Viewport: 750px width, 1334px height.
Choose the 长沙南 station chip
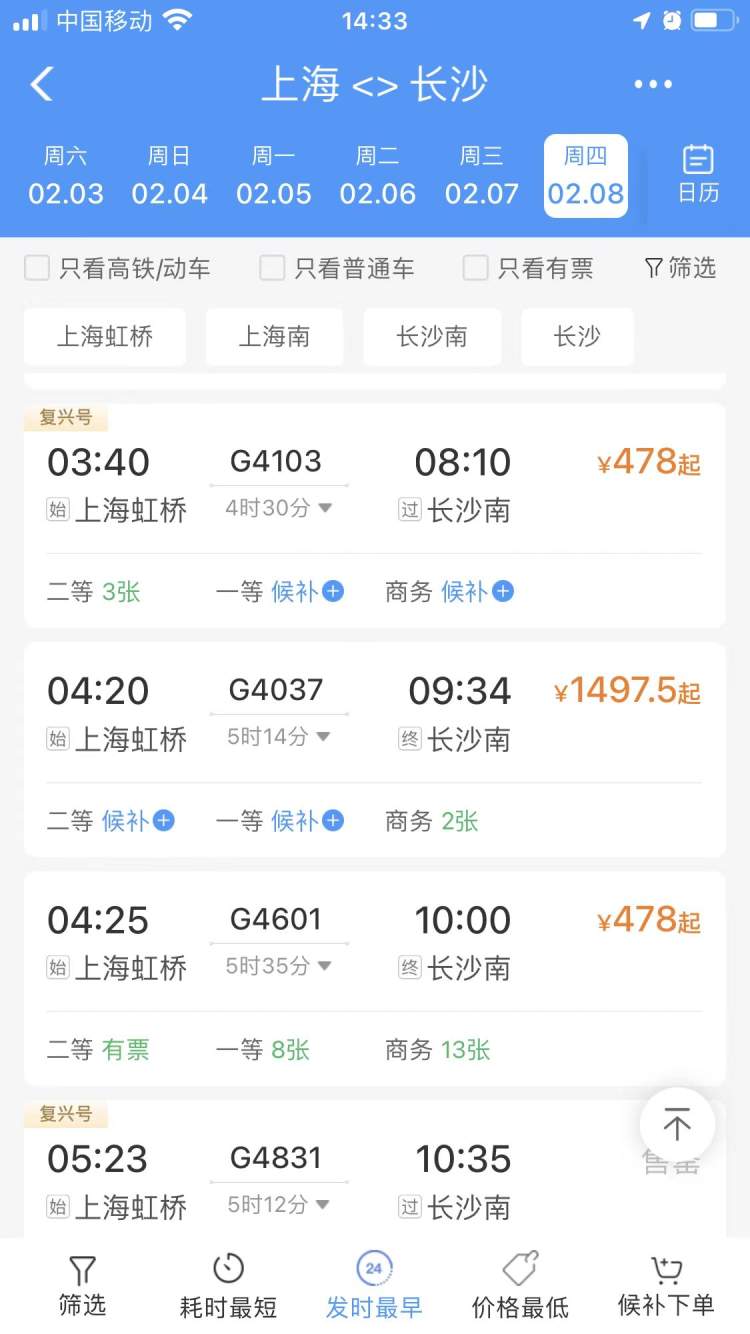coord(432,336)
